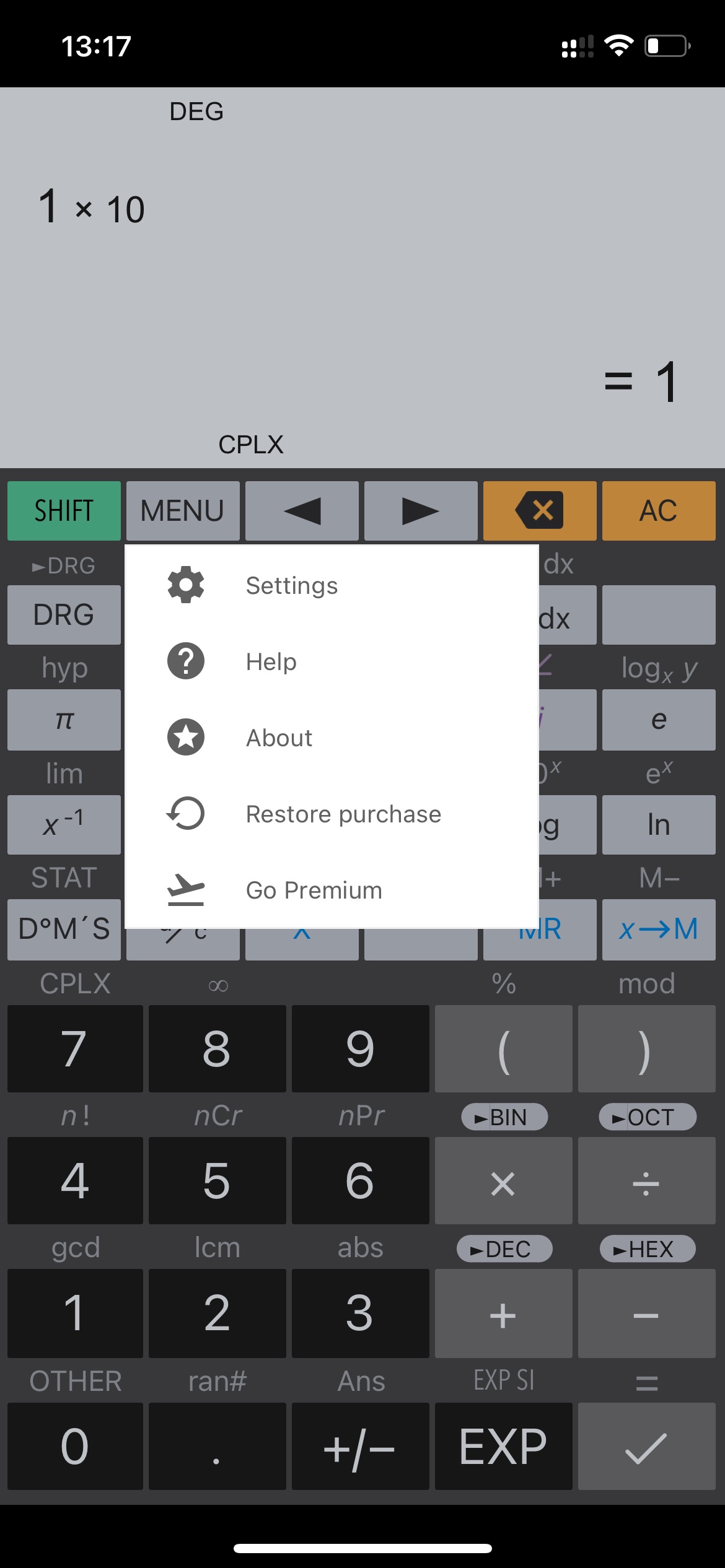Move cursor with left arrow key
This screenshot has height=1568, width=725.
pos(302,511)
